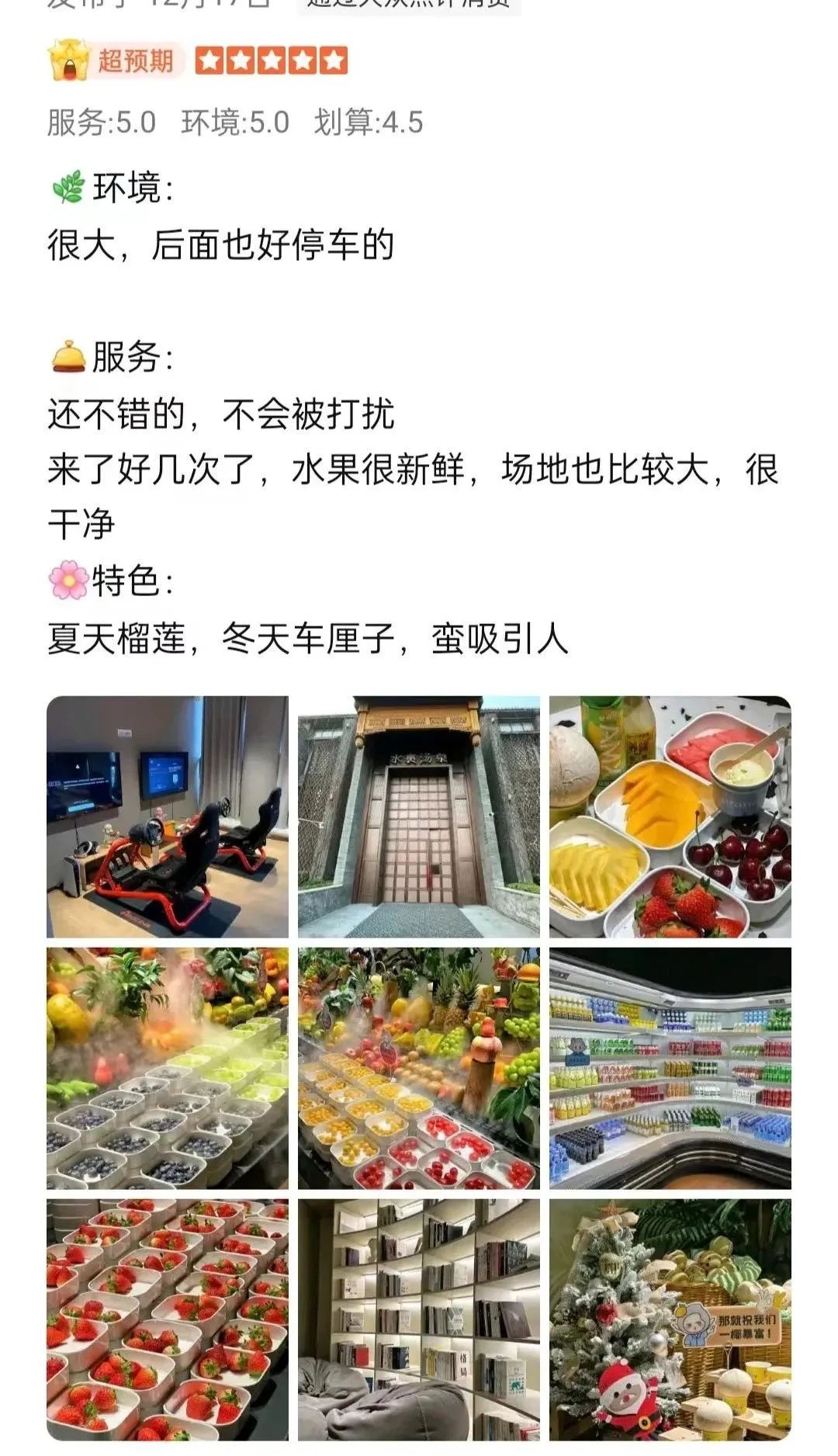838x1456 pixels.
Task: Open the fruit platter with cherries photo
Action: (670, 816)
